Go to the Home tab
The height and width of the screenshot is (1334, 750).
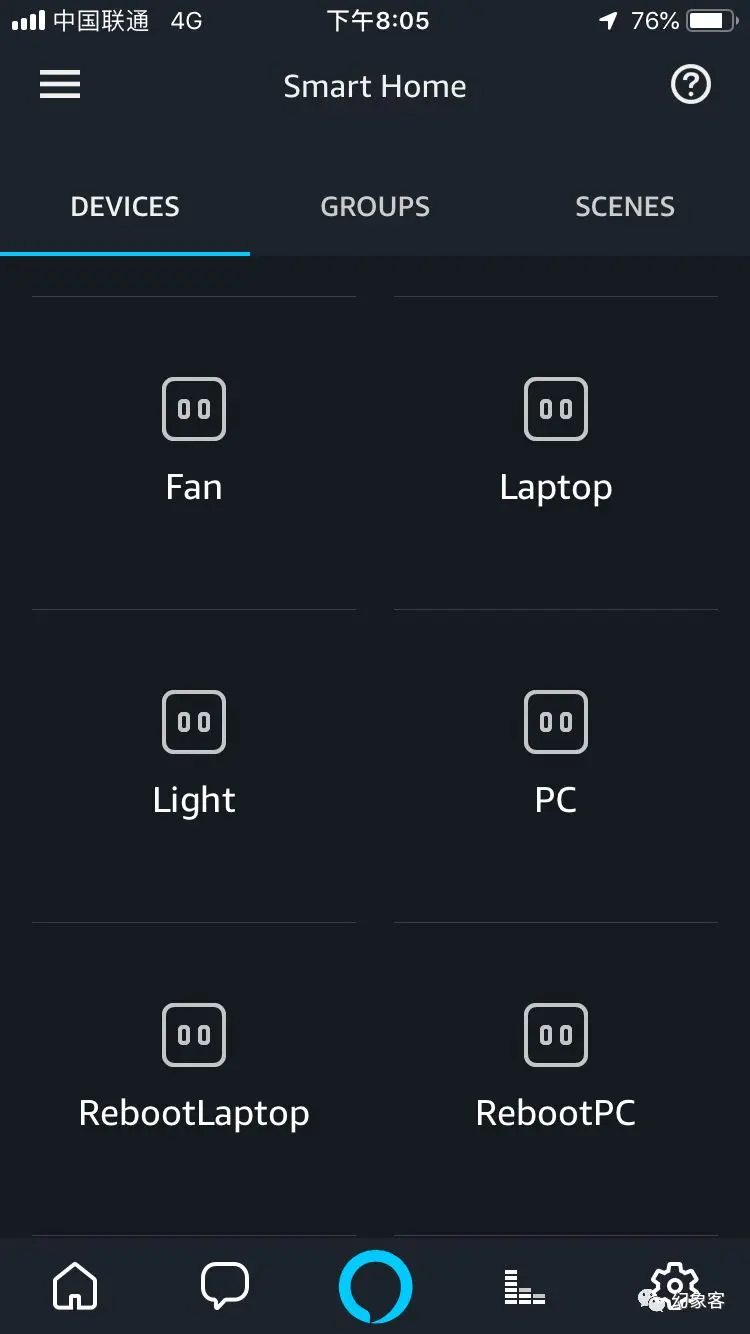tap(75, 1286)
